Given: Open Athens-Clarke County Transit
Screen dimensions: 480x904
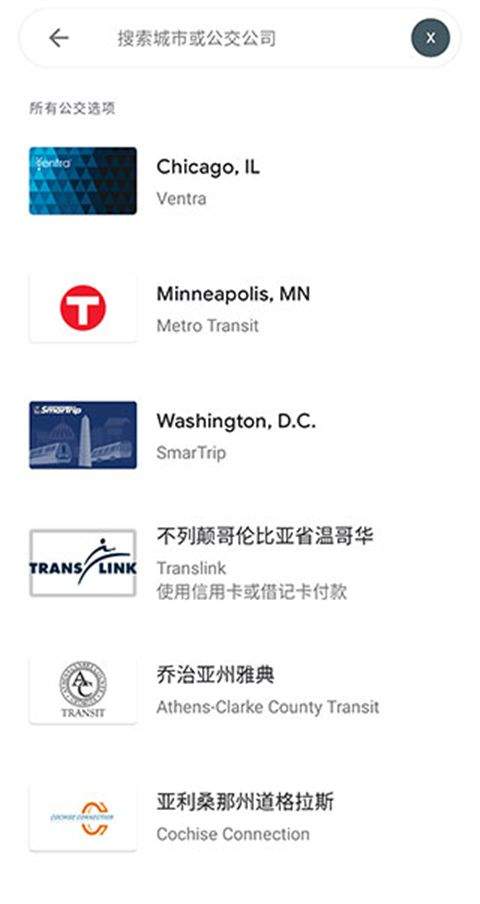Looking at the screenshot, I should click(x=240, y=690).
